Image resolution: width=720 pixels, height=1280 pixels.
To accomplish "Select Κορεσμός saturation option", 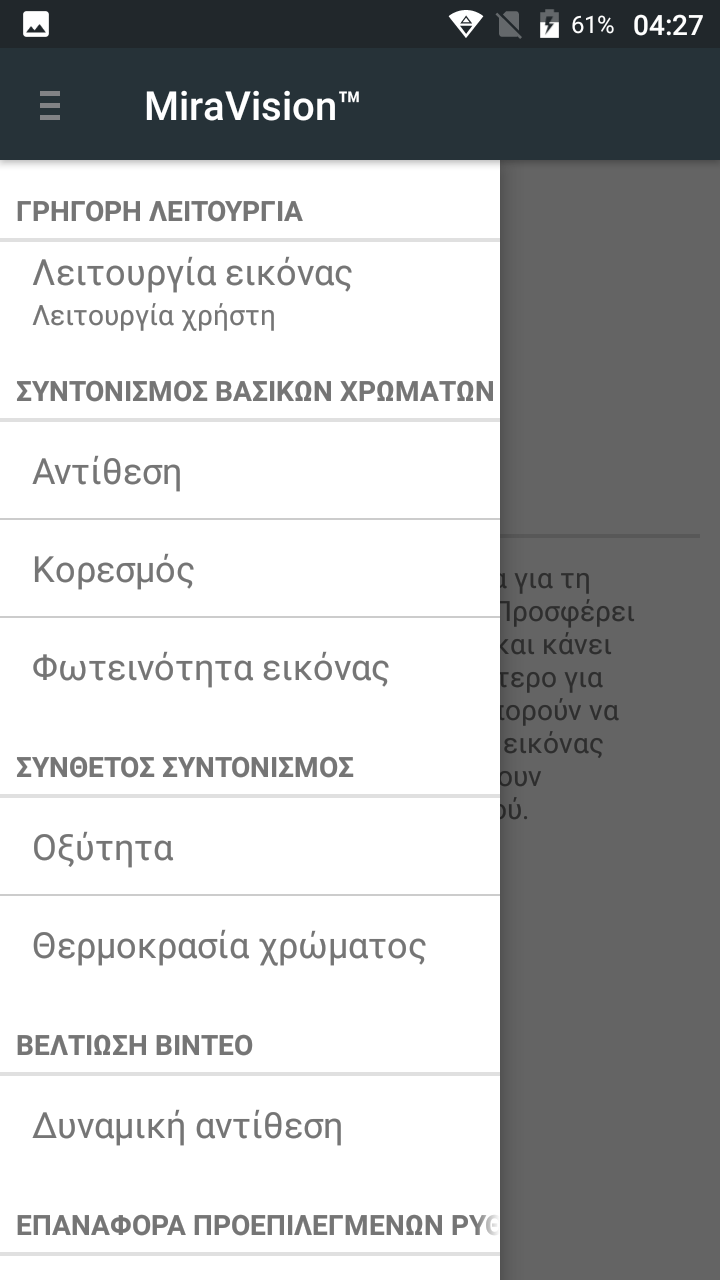I will pyautogui.click(x=250, y=569).
